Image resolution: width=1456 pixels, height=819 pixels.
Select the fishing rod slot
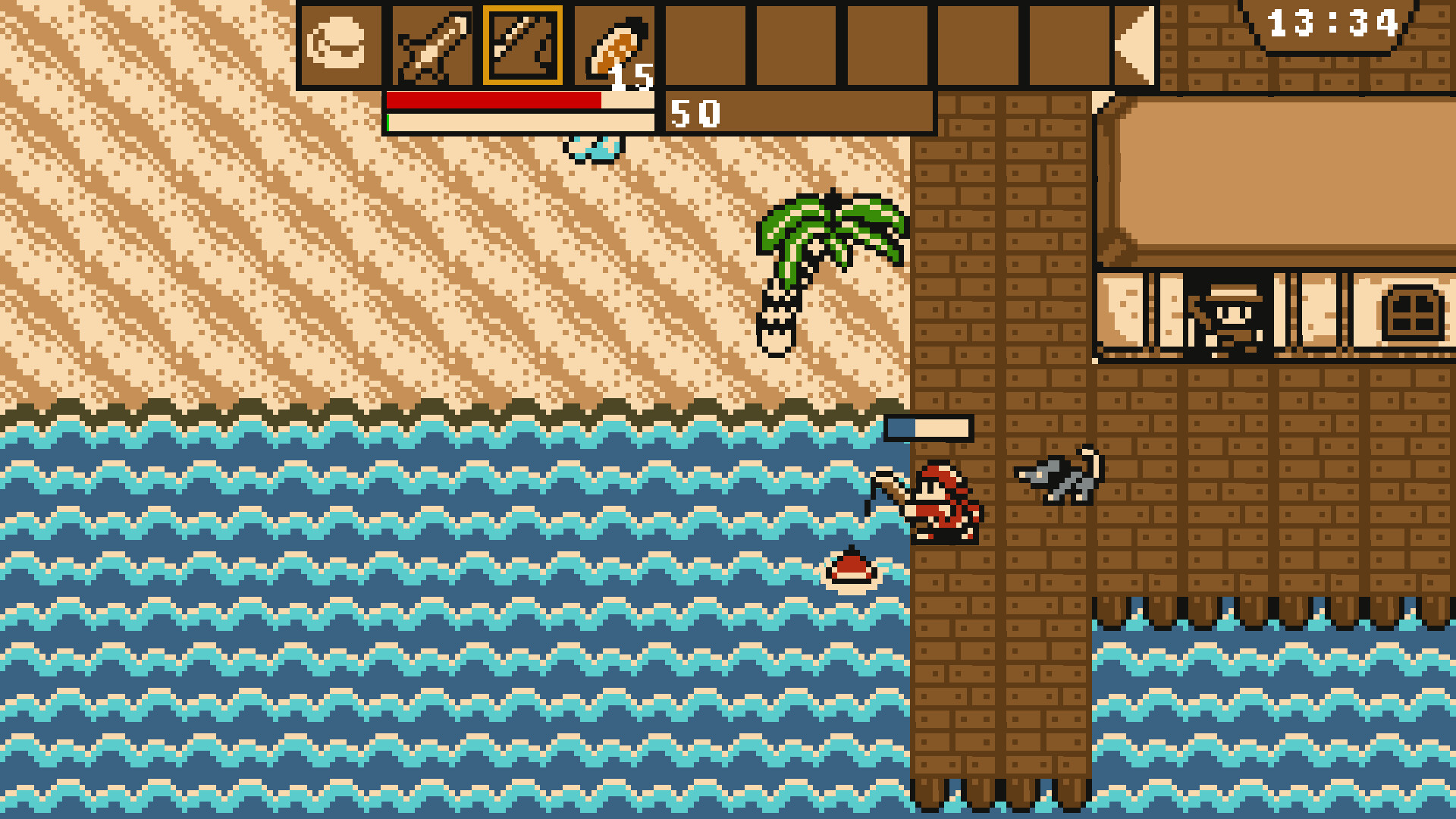click(x=523, y=45)
